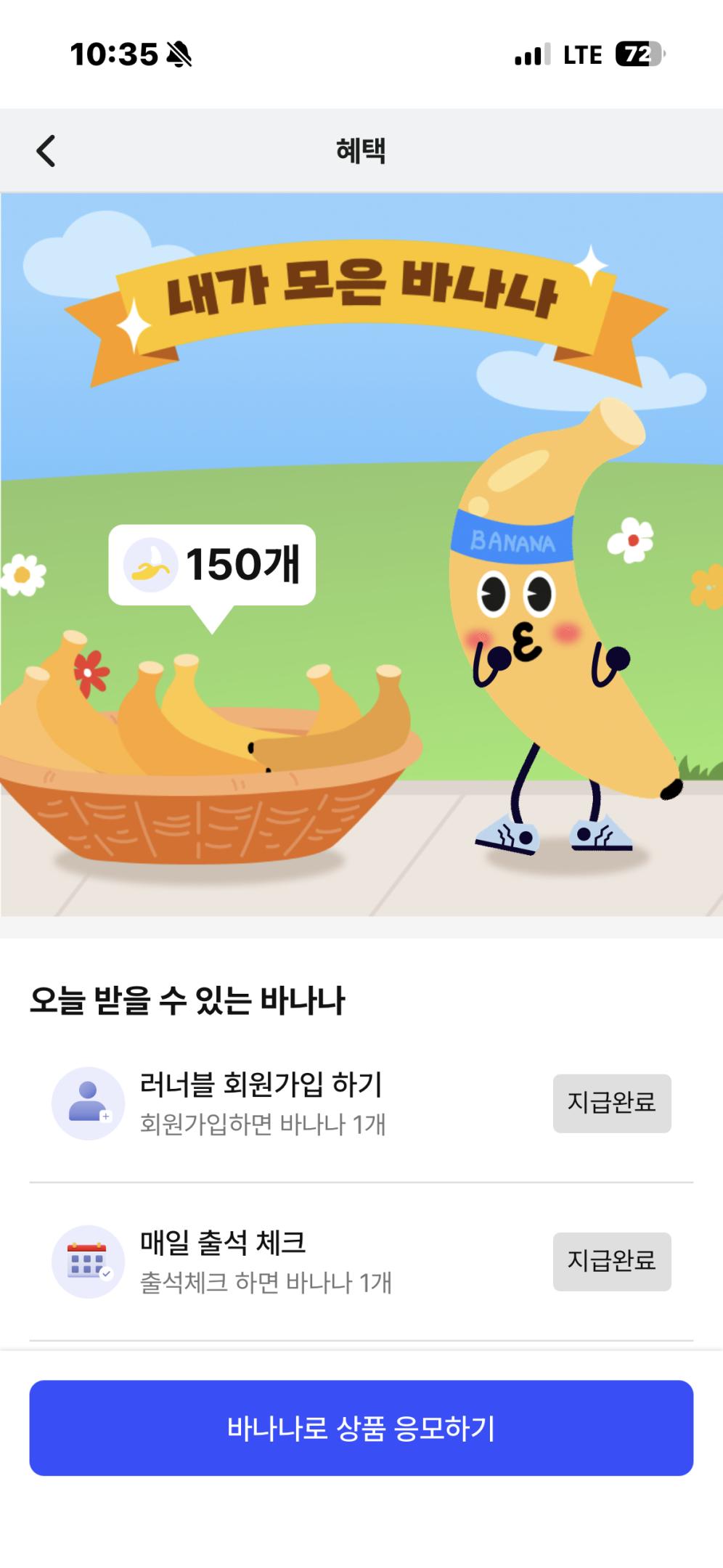Tap the calendar attendance check icon
The image size is (723, 1568).
(87, 1262)
